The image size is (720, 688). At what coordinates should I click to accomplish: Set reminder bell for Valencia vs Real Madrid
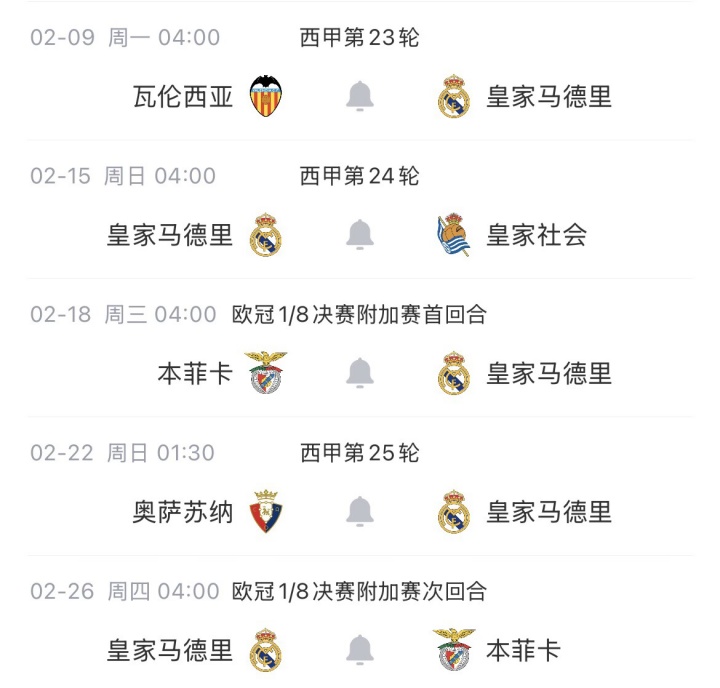[x=360, y=97]
